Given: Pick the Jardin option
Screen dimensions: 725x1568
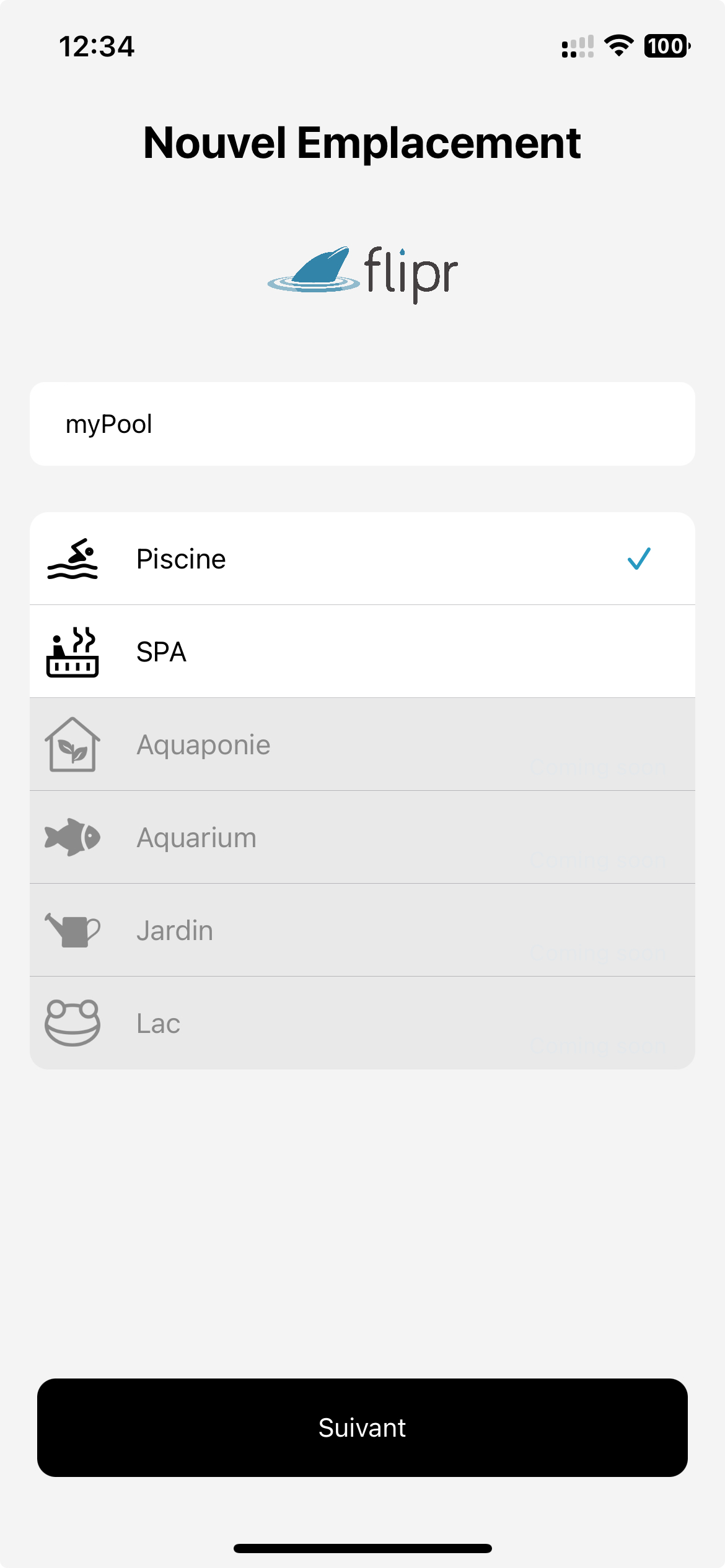Looking at the screenshot, I should click(362, 930).
